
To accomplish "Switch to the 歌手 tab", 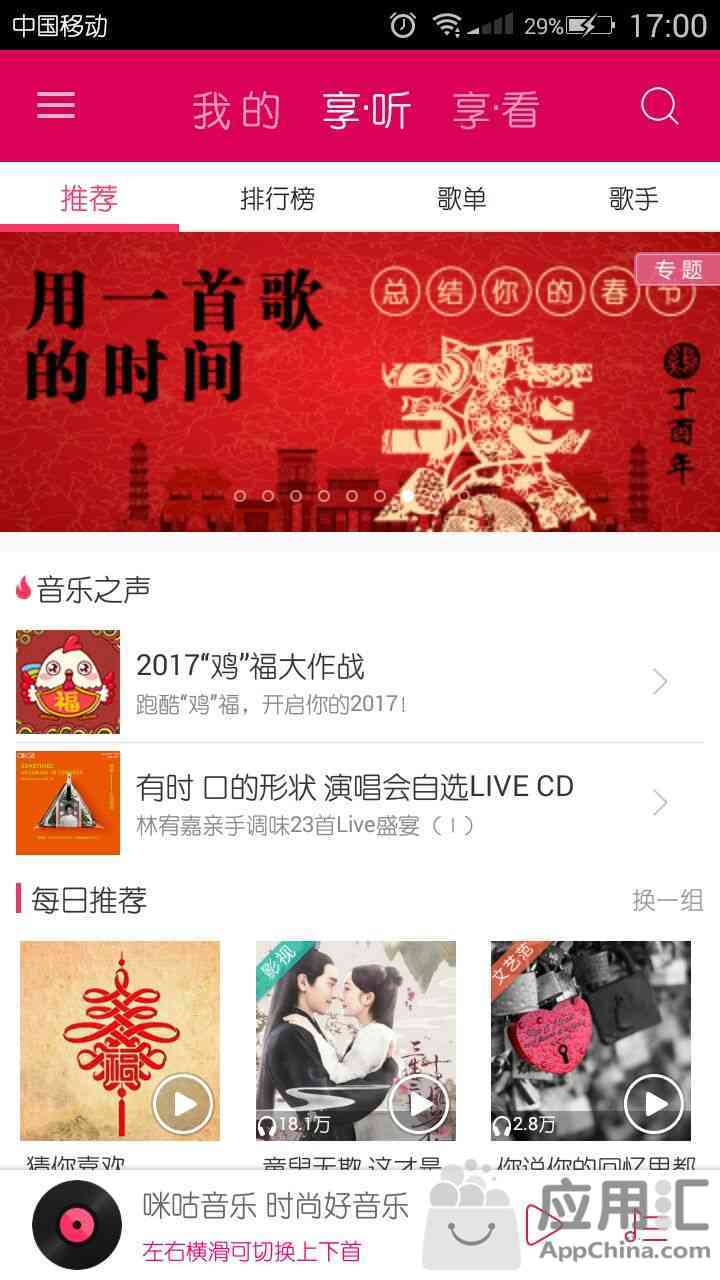I will pos(634,199).
